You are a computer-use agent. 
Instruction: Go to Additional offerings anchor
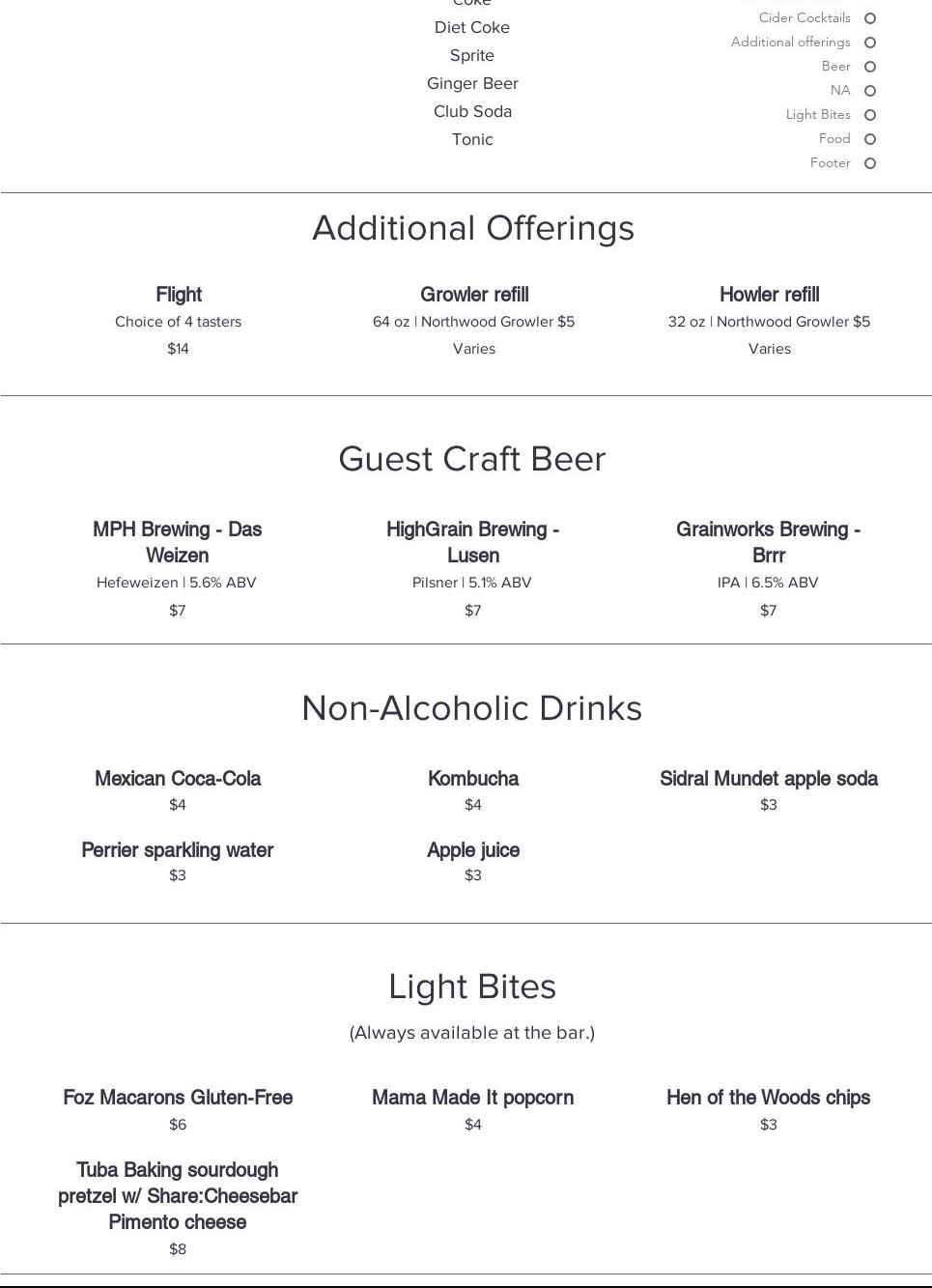point(869,43)
